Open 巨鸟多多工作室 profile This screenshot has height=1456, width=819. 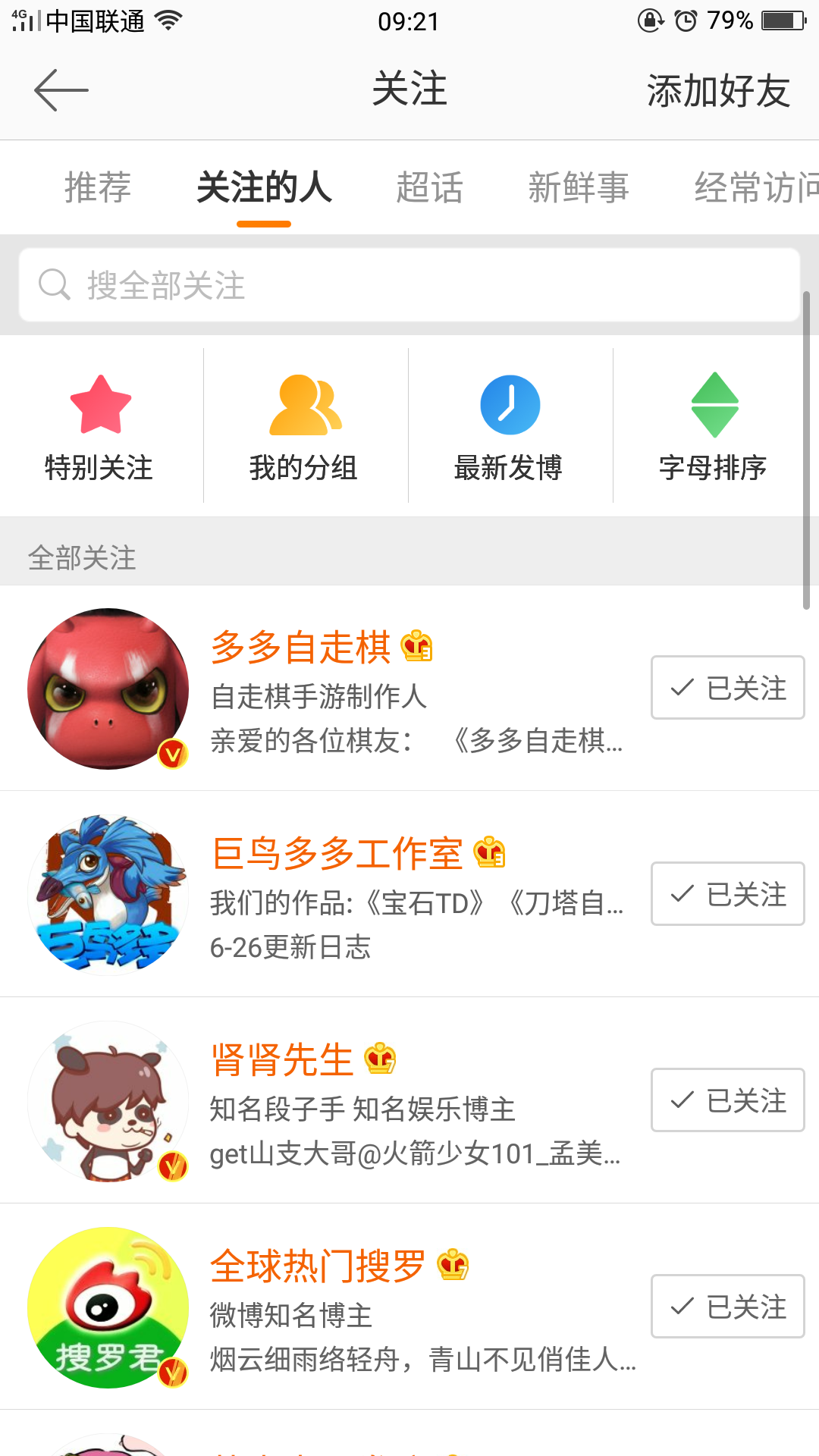coord(337,853)
